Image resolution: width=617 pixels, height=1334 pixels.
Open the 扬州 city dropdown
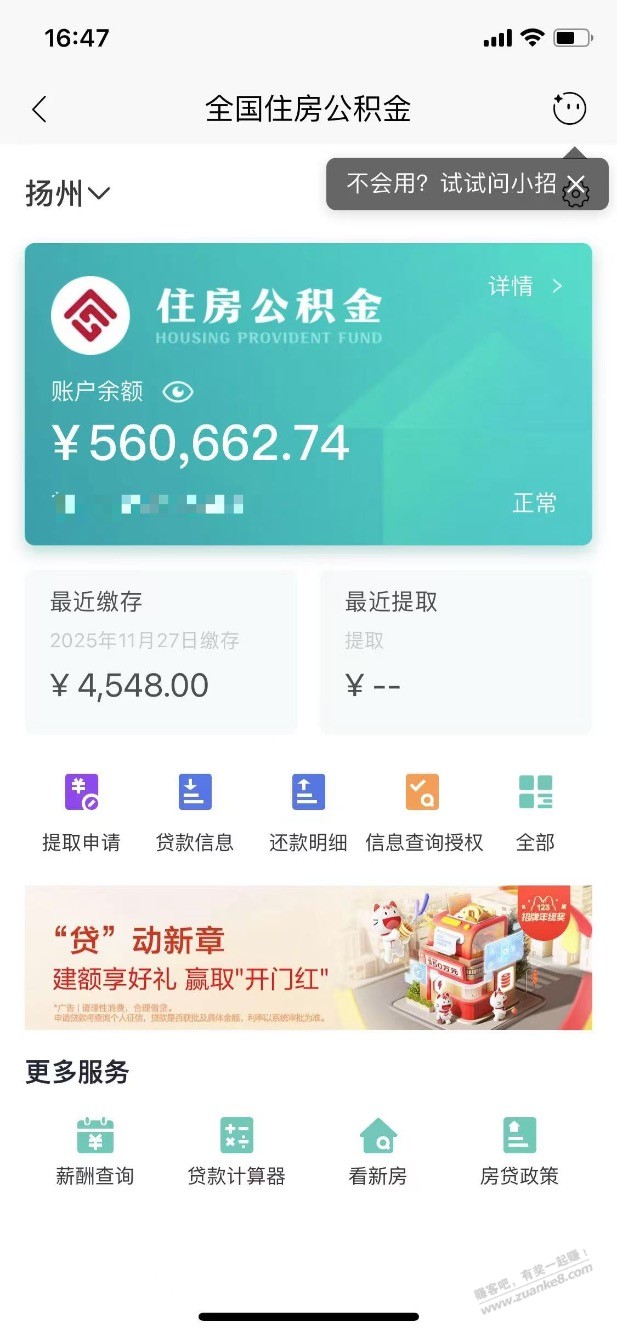67,194
